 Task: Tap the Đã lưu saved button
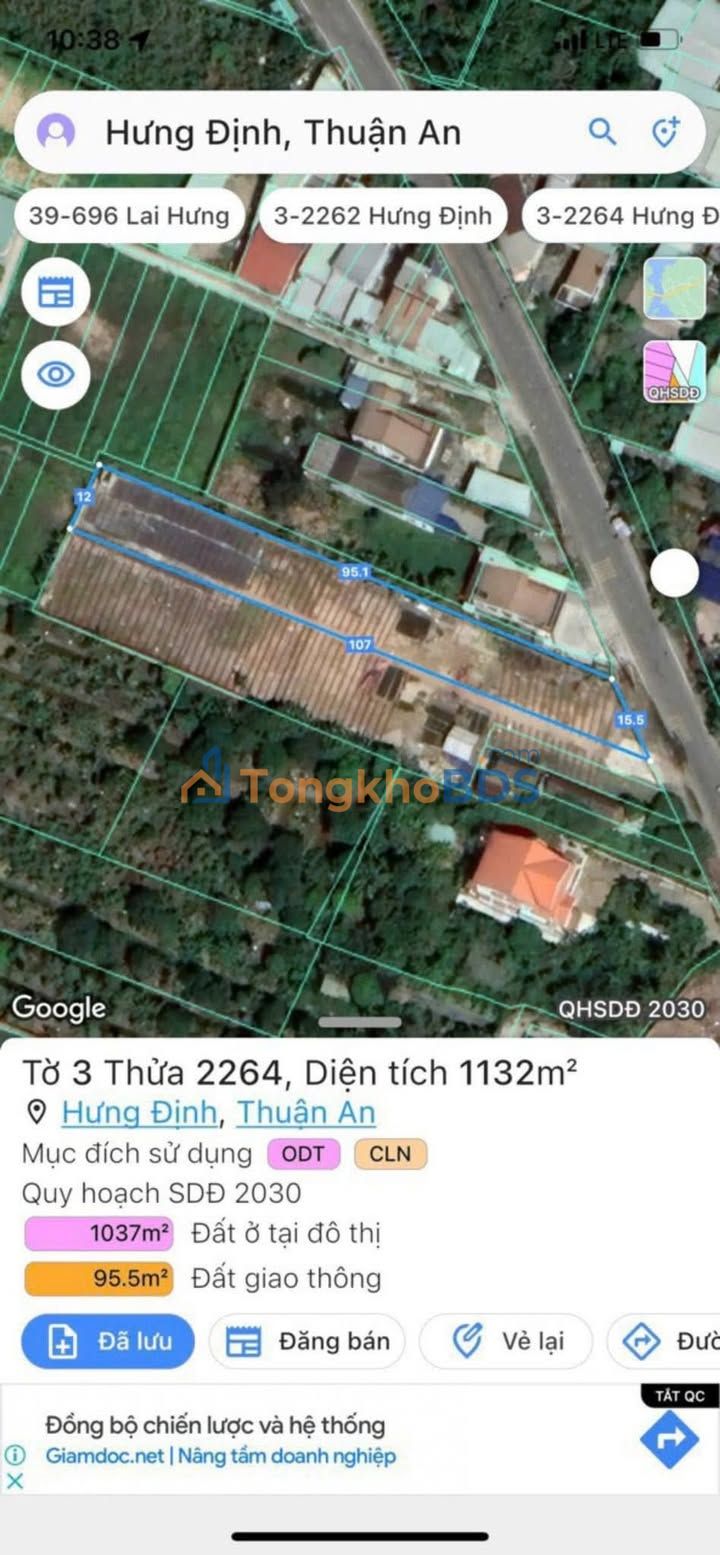pyautogui.click(x=108, y=1341)
